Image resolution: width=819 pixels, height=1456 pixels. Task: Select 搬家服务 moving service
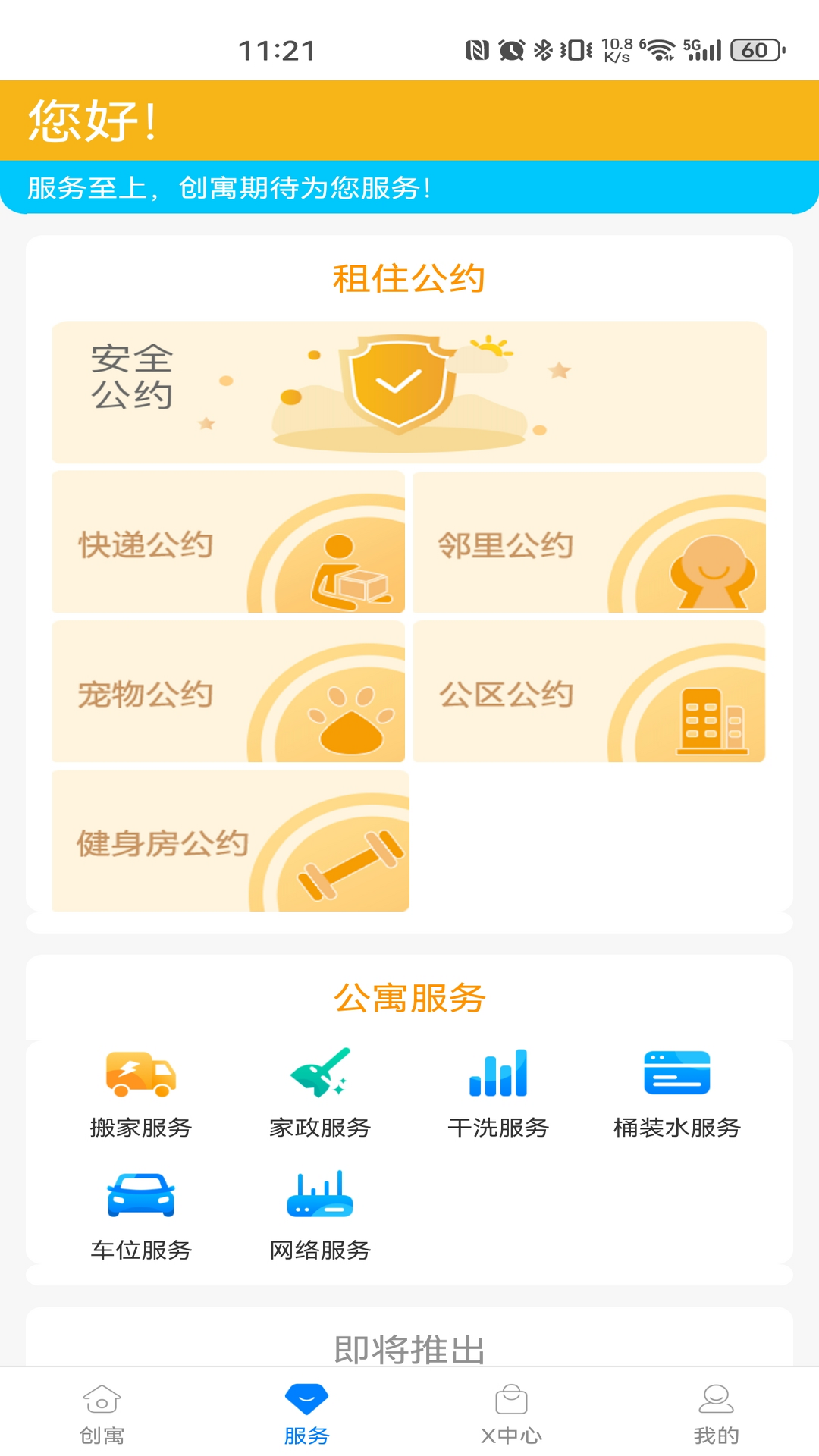coord(141,1093)
